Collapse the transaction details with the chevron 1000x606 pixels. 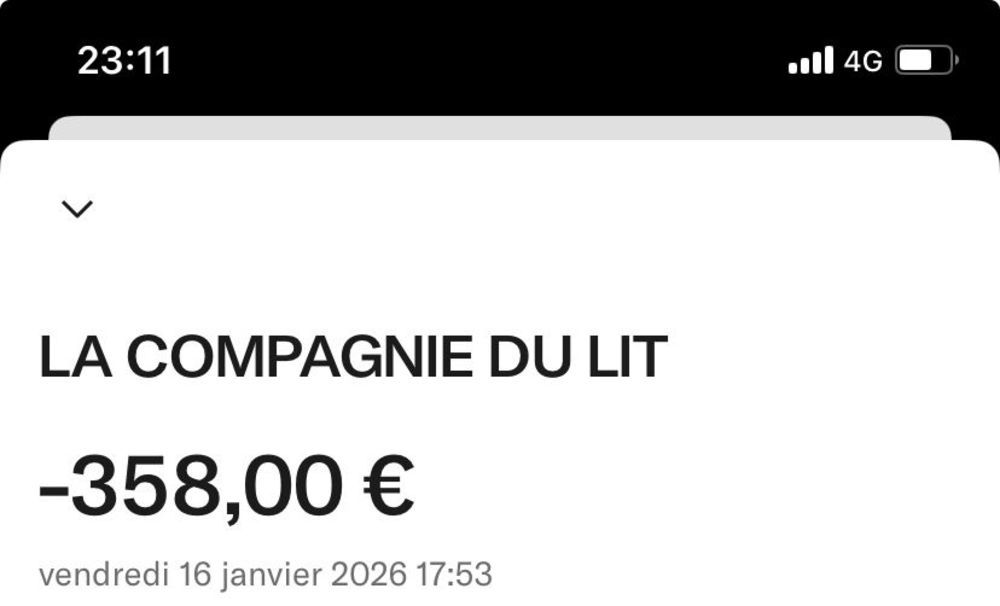77,208
